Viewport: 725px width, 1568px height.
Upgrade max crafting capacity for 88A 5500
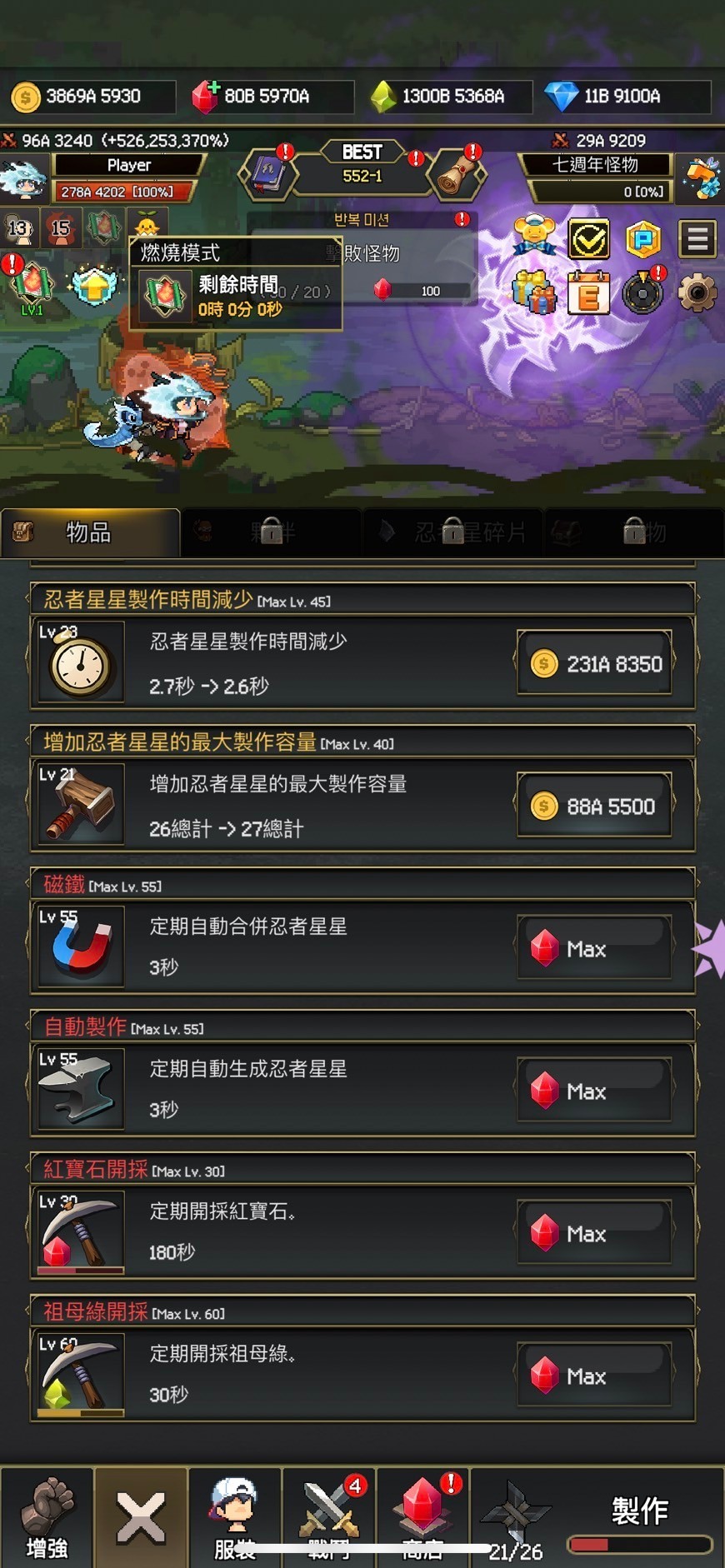(595, 806)
